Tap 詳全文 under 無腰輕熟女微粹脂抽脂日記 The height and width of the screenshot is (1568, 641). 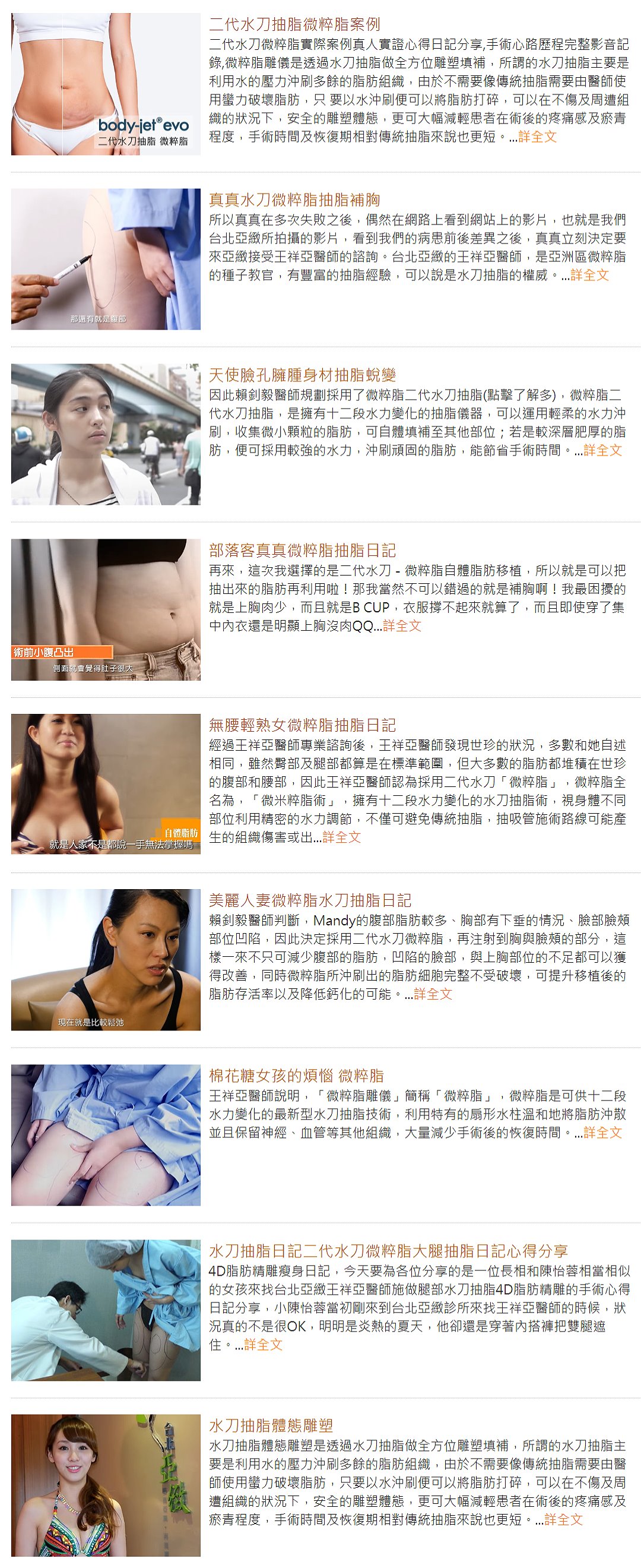coord(342,837)
